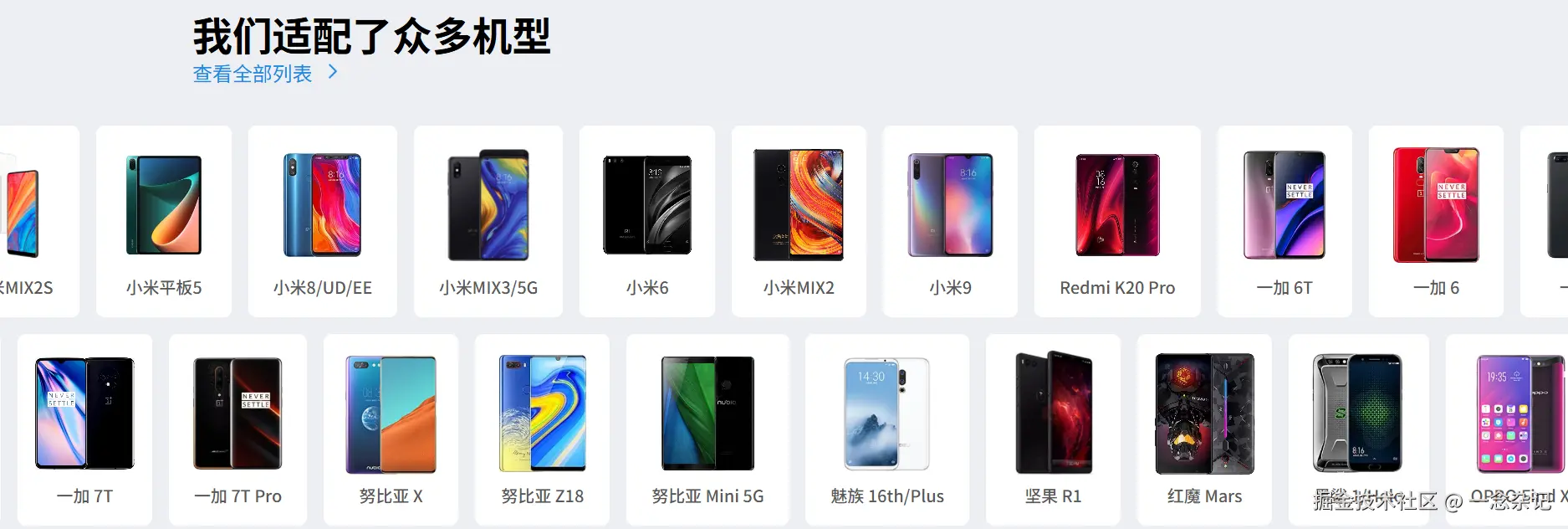Open the 努比亚 Z18 device card

click(x=542, y=429)
